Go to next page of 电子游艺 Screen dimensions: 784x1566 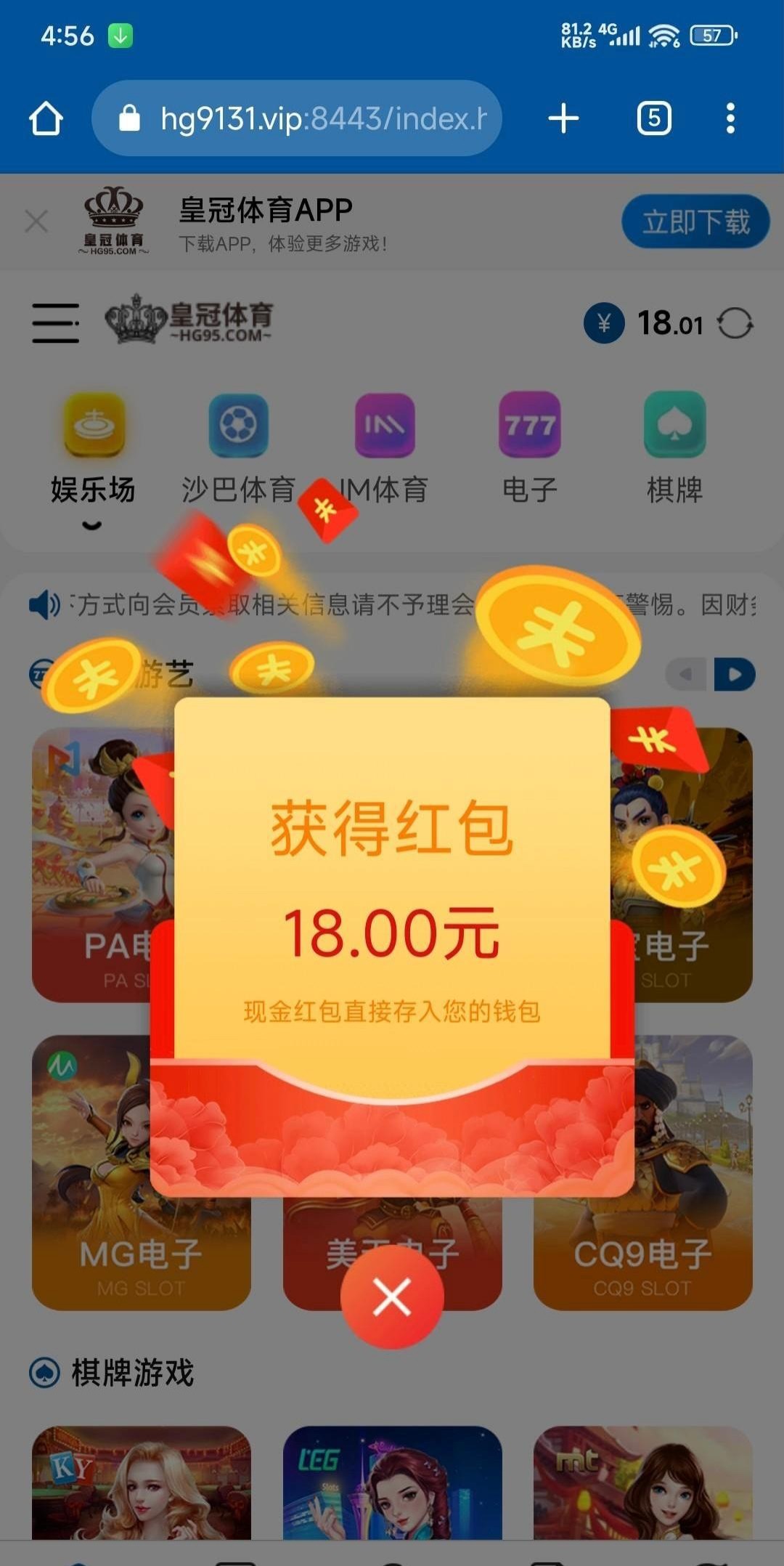point(735,675)
